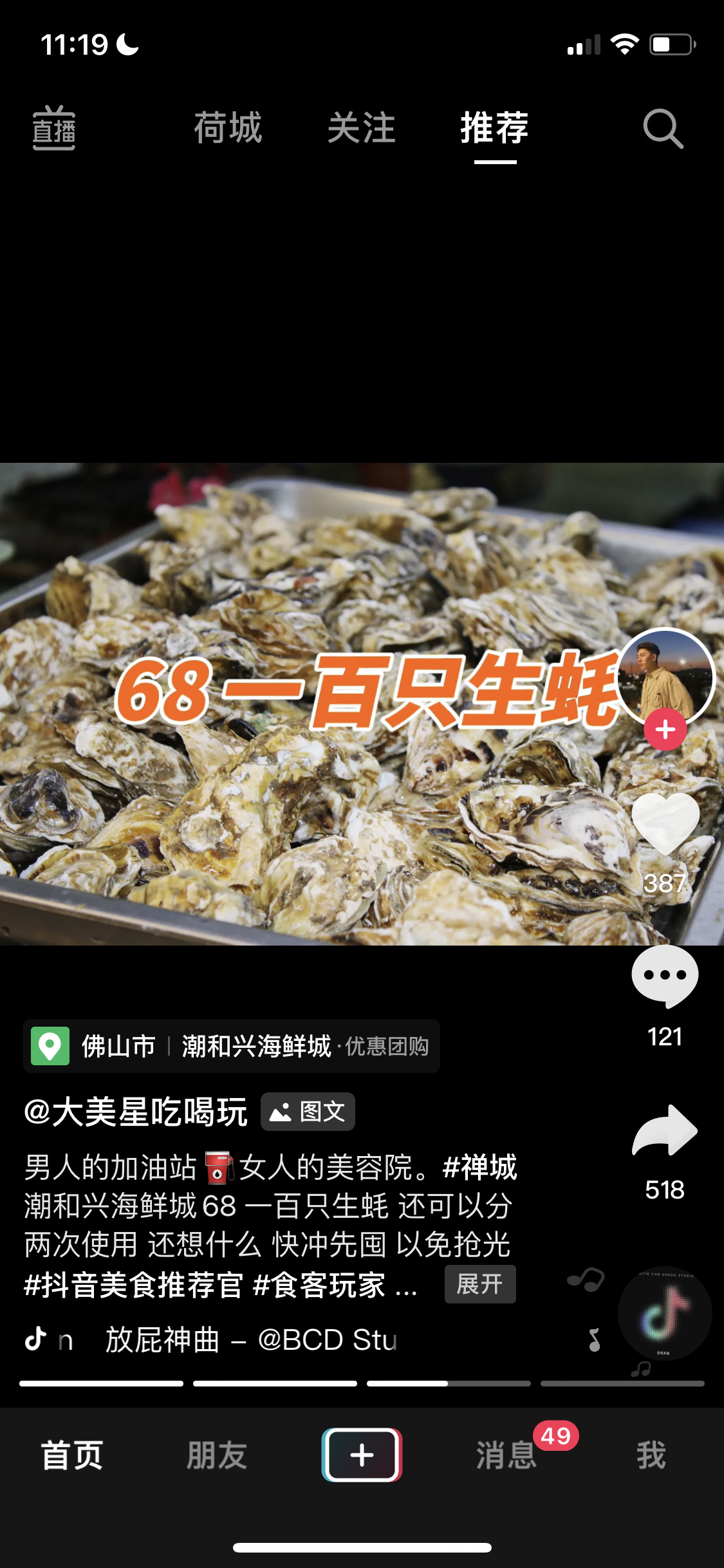This screenshot has height=1568, width=724.
Task: Select the 推荐 tab
Action: point(494,127)
